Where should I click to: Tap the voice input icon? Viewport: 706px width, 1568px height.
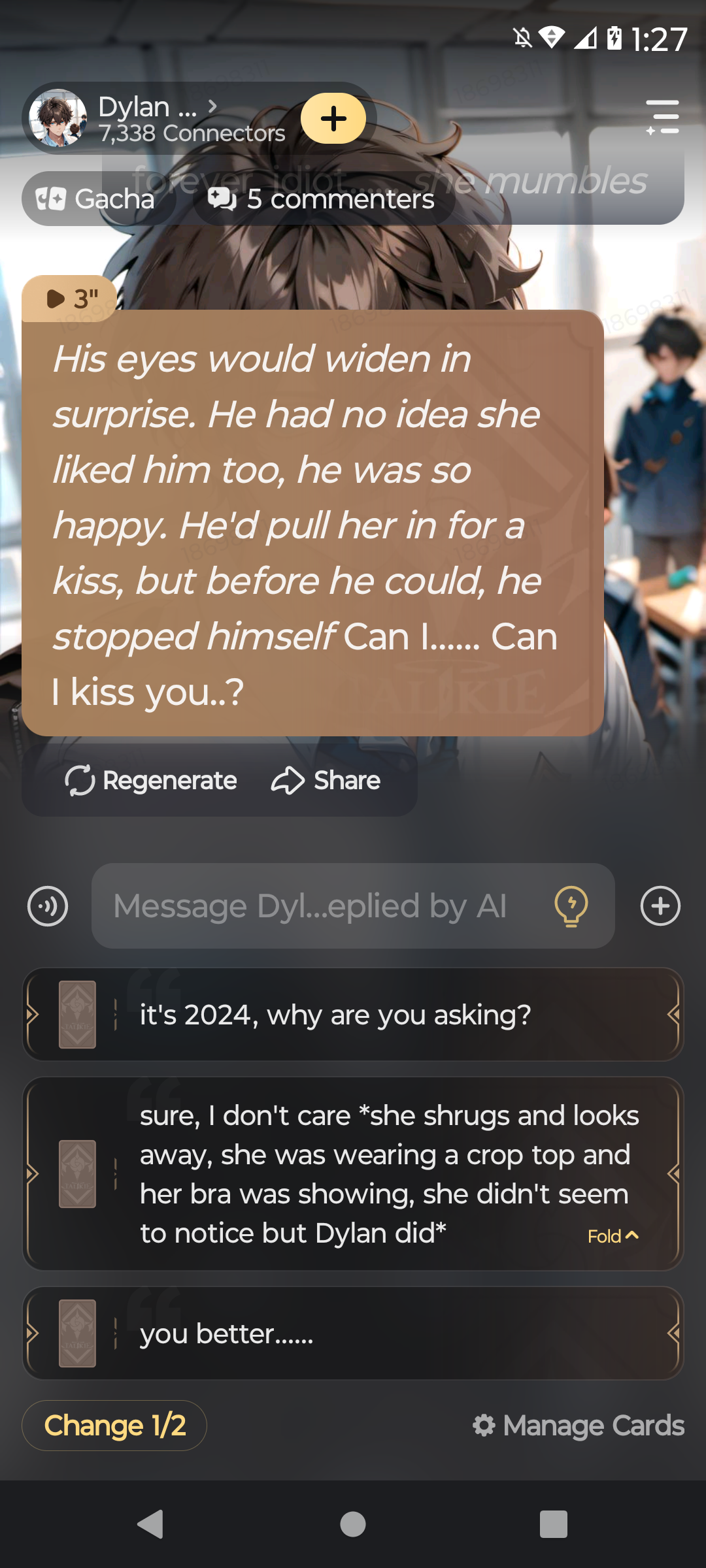[48, 906]
